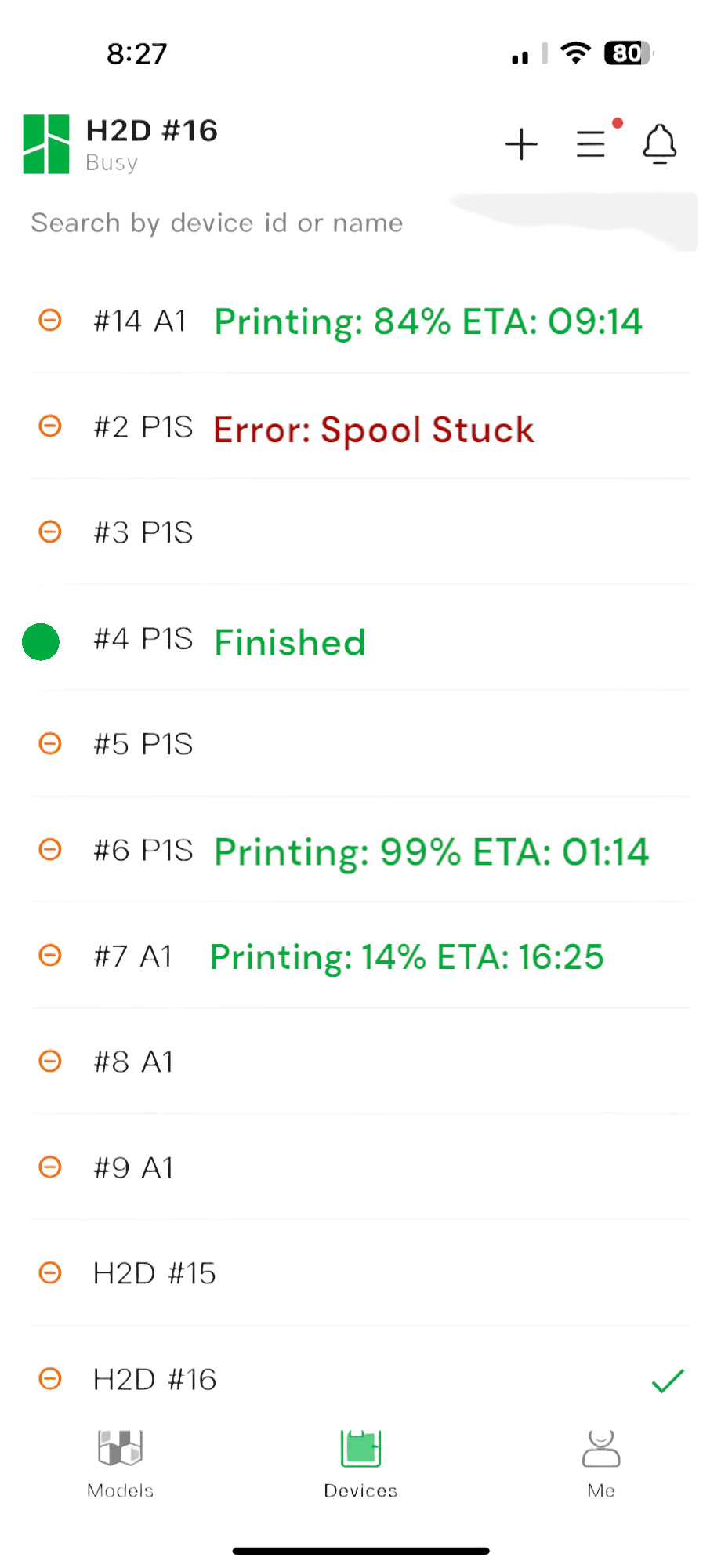
Task: Select printer #8 A1
Action: [x=360, y=1062]
